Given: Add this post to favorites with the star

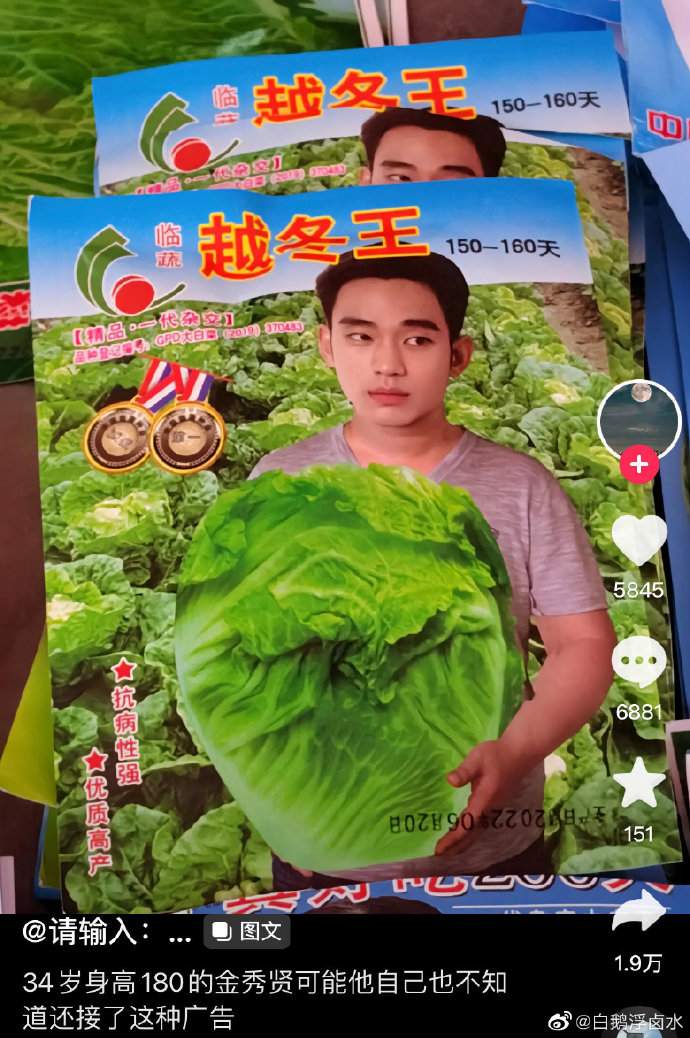Looking at the screenshot, I should pos(638,784).
